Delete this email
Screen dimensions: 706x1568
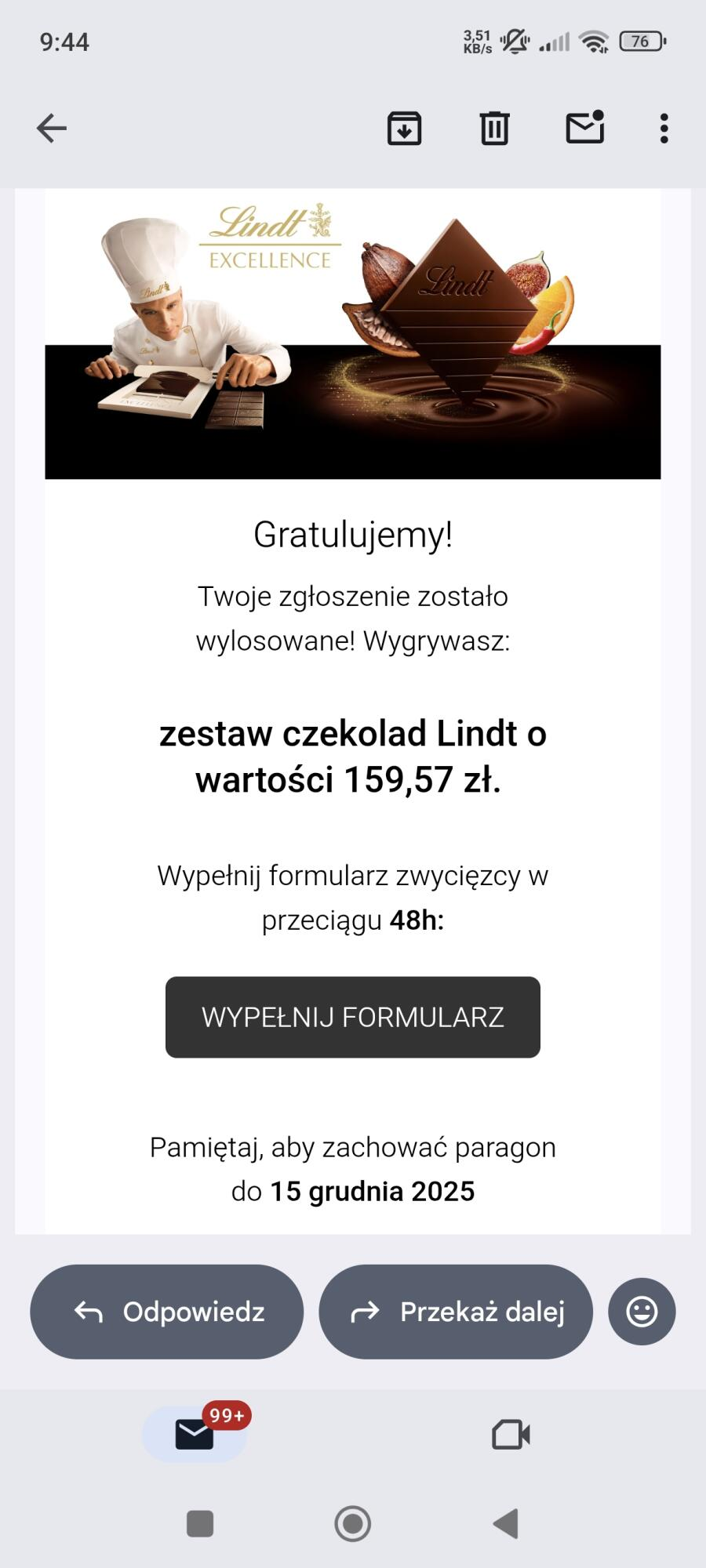tap(494, 128)
